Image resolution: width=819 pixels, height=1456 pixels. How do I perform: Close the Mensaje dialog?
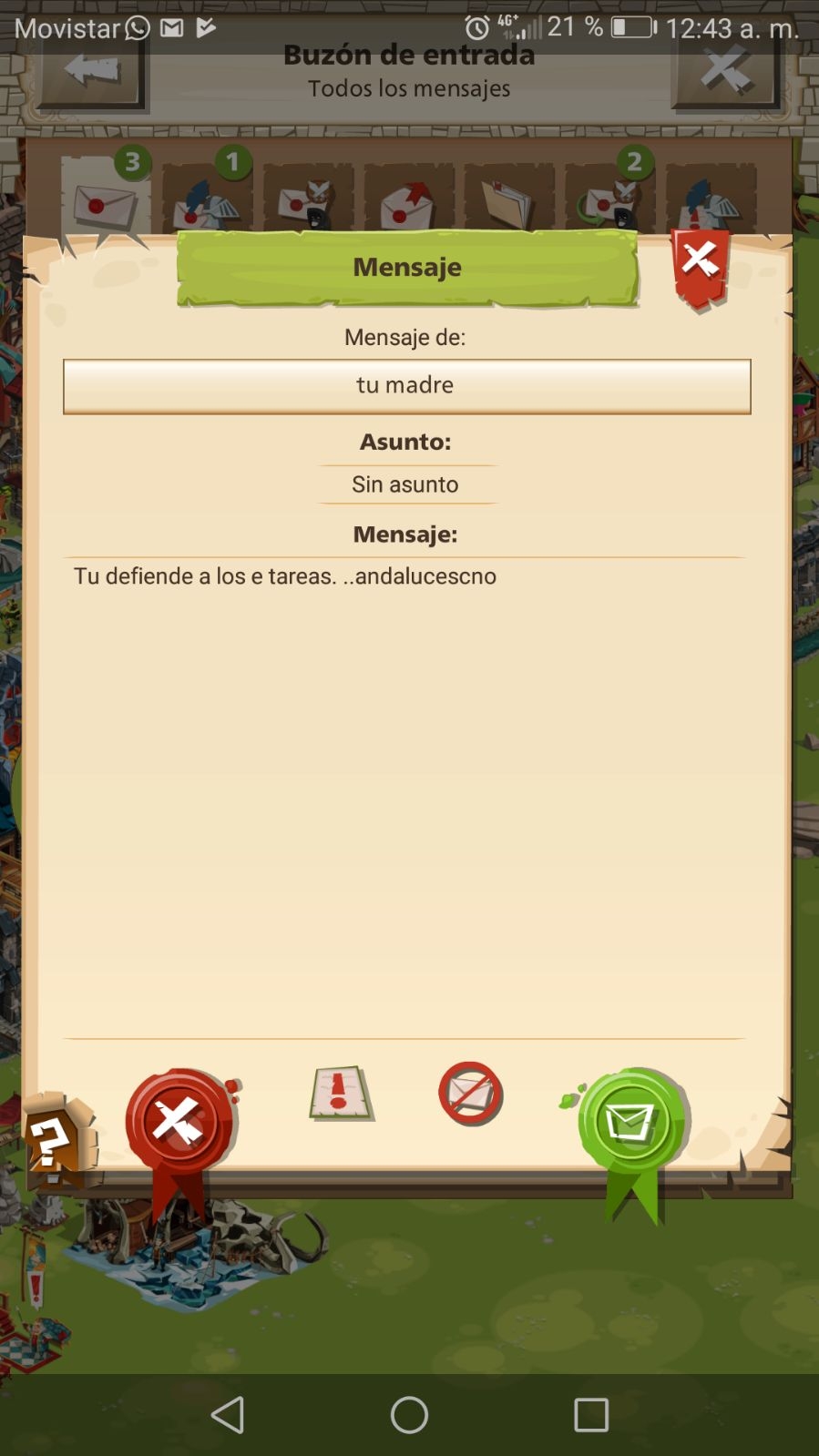700,265
